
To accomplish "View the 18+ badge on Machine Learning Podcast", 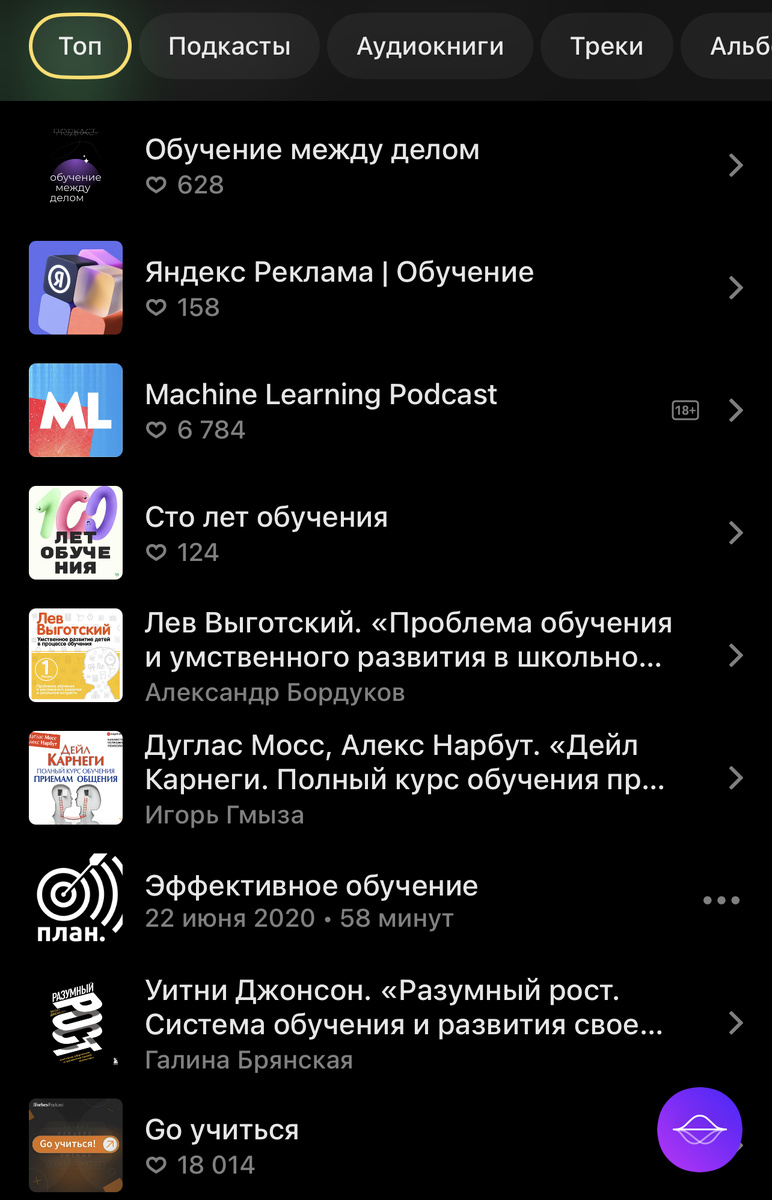I will 684,410.
